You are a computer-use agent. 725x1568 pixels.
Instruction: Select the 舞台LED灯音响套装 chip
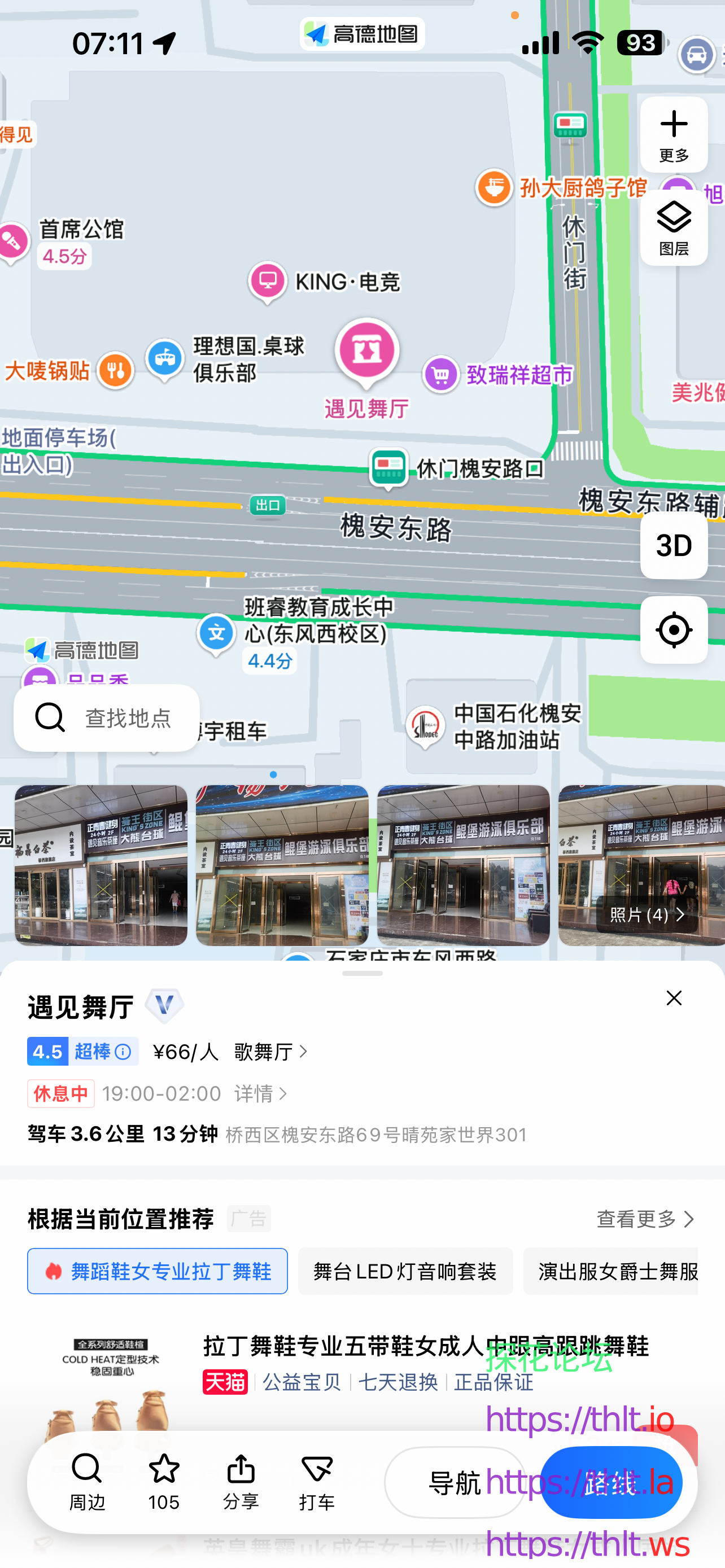(x=405, y=1271)
